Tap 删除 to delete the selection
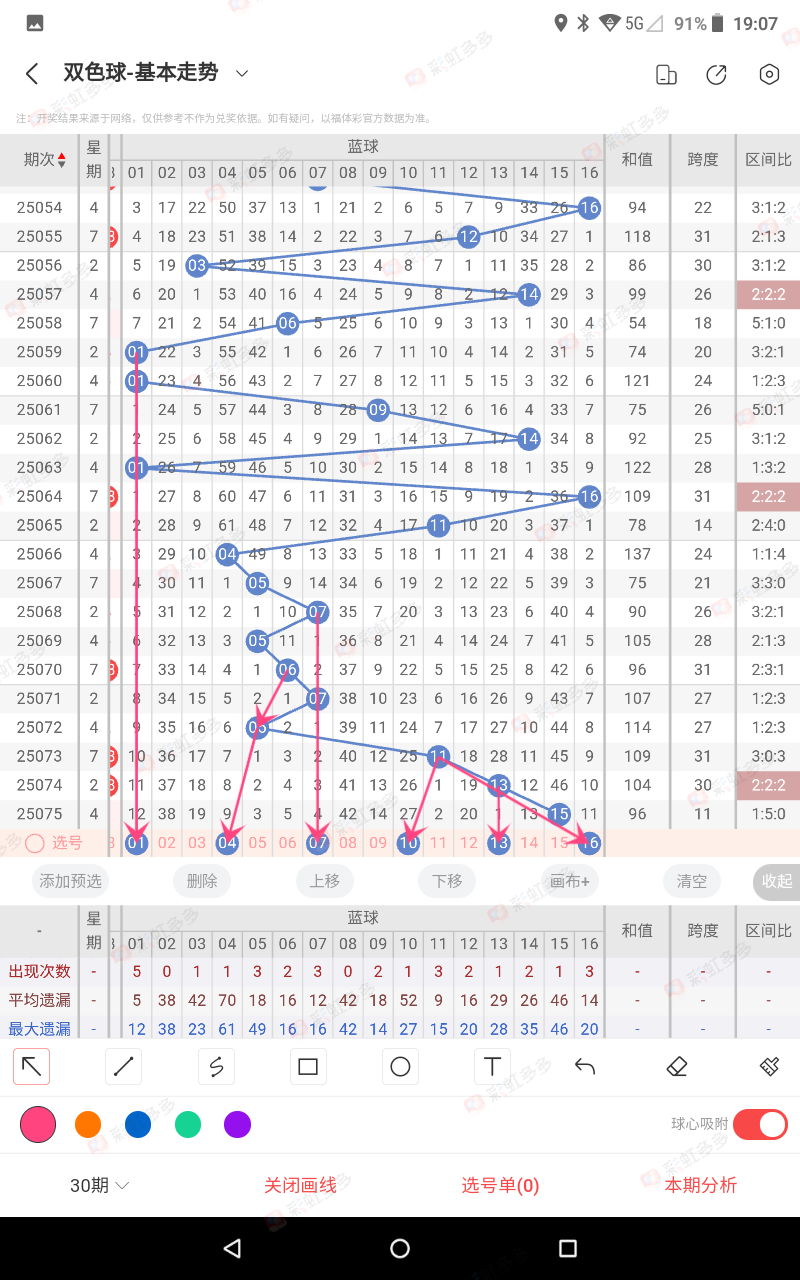800x1280 pixels. pos(202,881)
